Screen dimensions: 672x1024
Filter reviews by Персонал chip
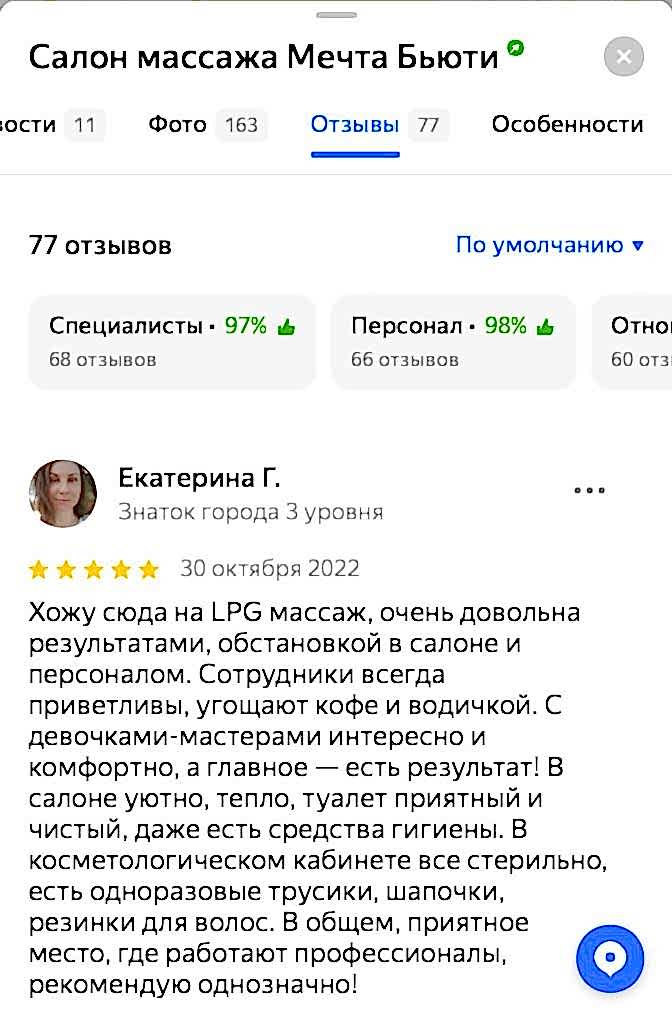[452, 341]
